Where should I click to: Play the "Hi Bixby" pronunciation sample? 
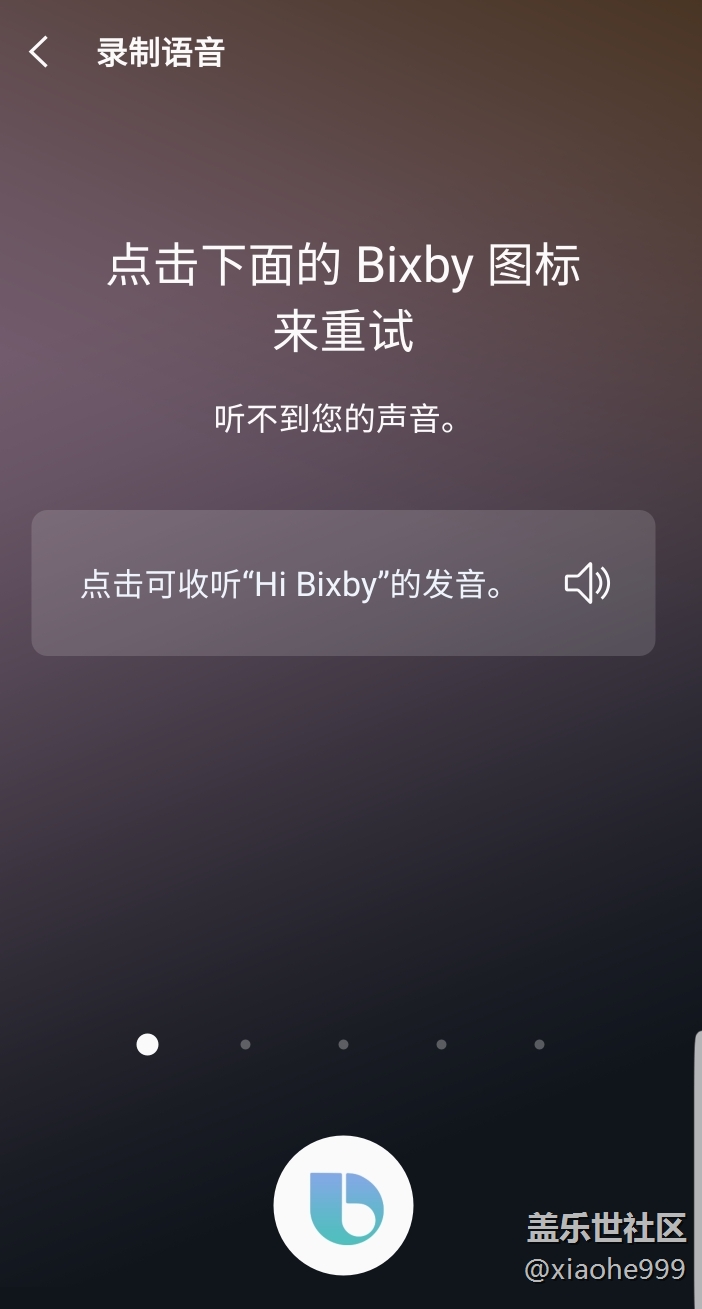pyautogui.click(x=587, y=583)
